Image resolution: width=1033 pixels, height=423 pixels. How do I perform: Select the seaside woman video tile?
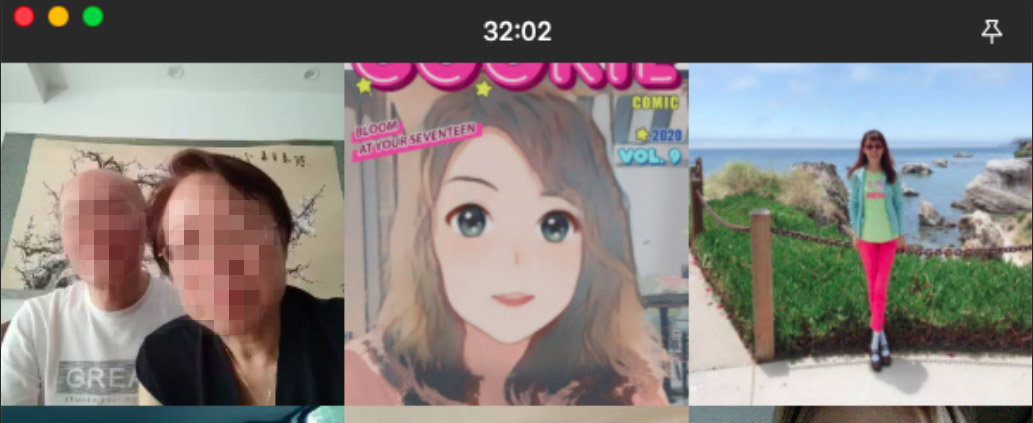[860, 235]
